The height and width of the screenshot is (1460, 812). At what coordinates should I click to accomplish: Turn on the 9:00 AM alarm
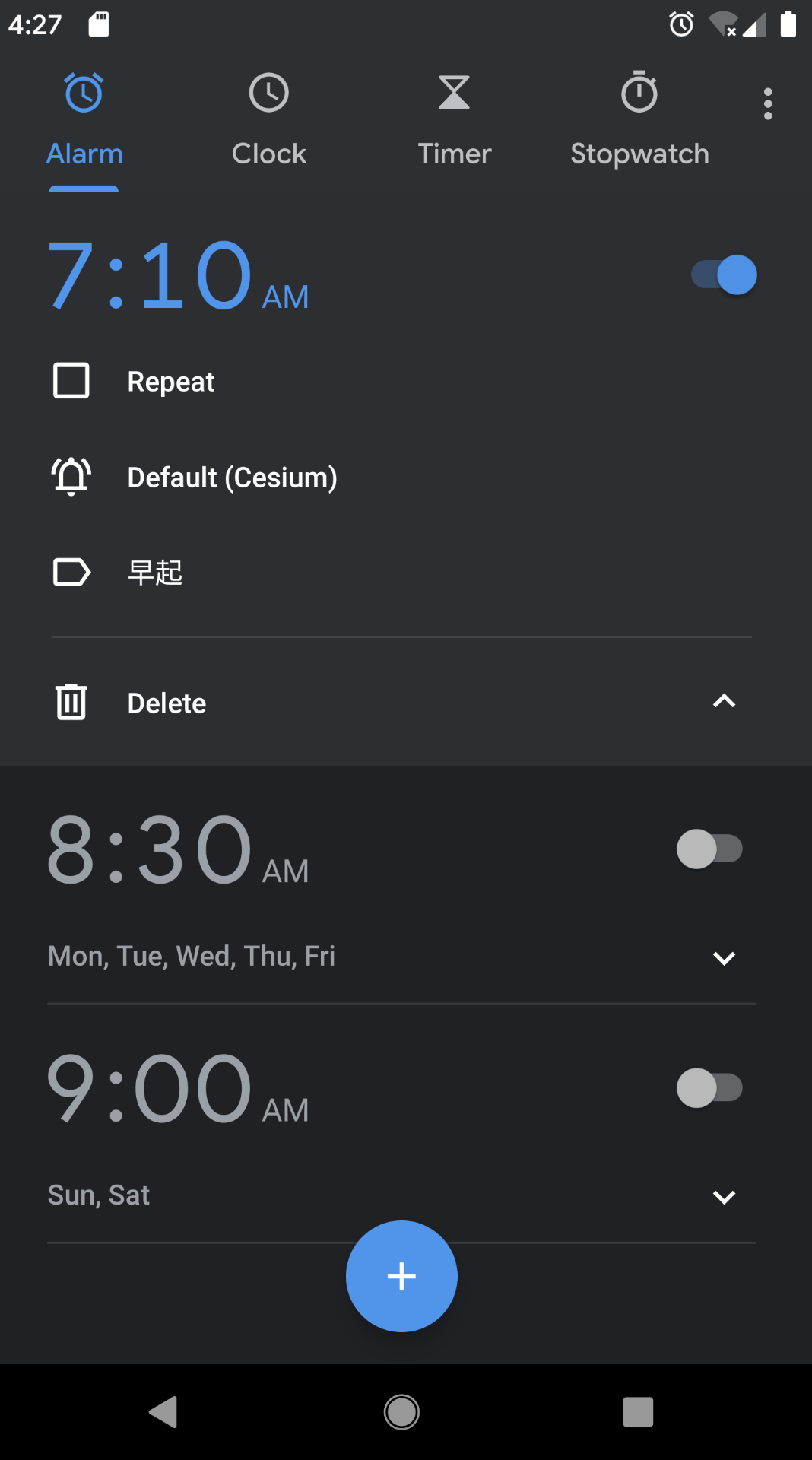click(709, 1088)
